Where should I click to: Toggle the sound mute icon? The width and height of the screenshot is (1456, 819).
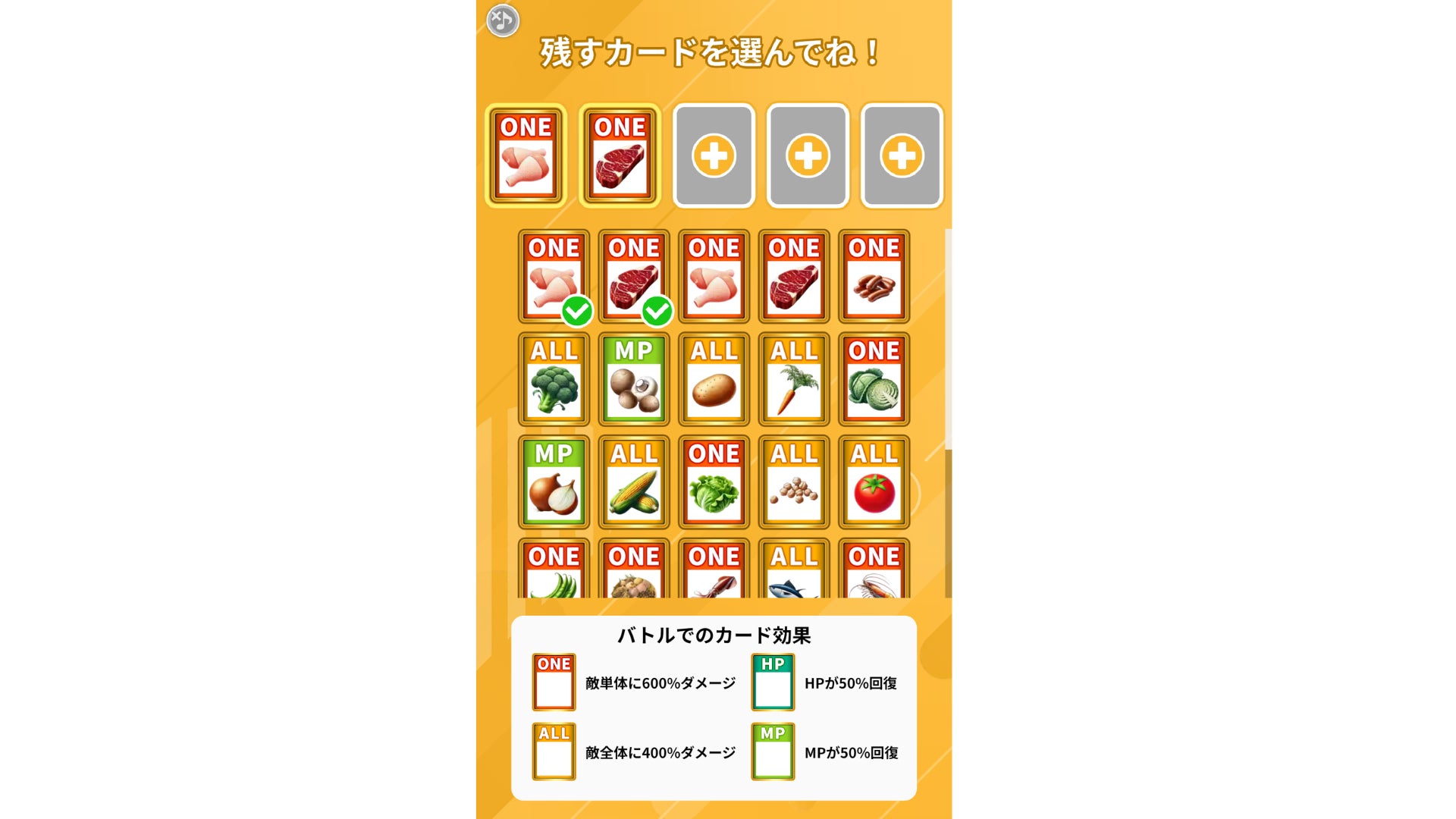(x=502, y=20)
